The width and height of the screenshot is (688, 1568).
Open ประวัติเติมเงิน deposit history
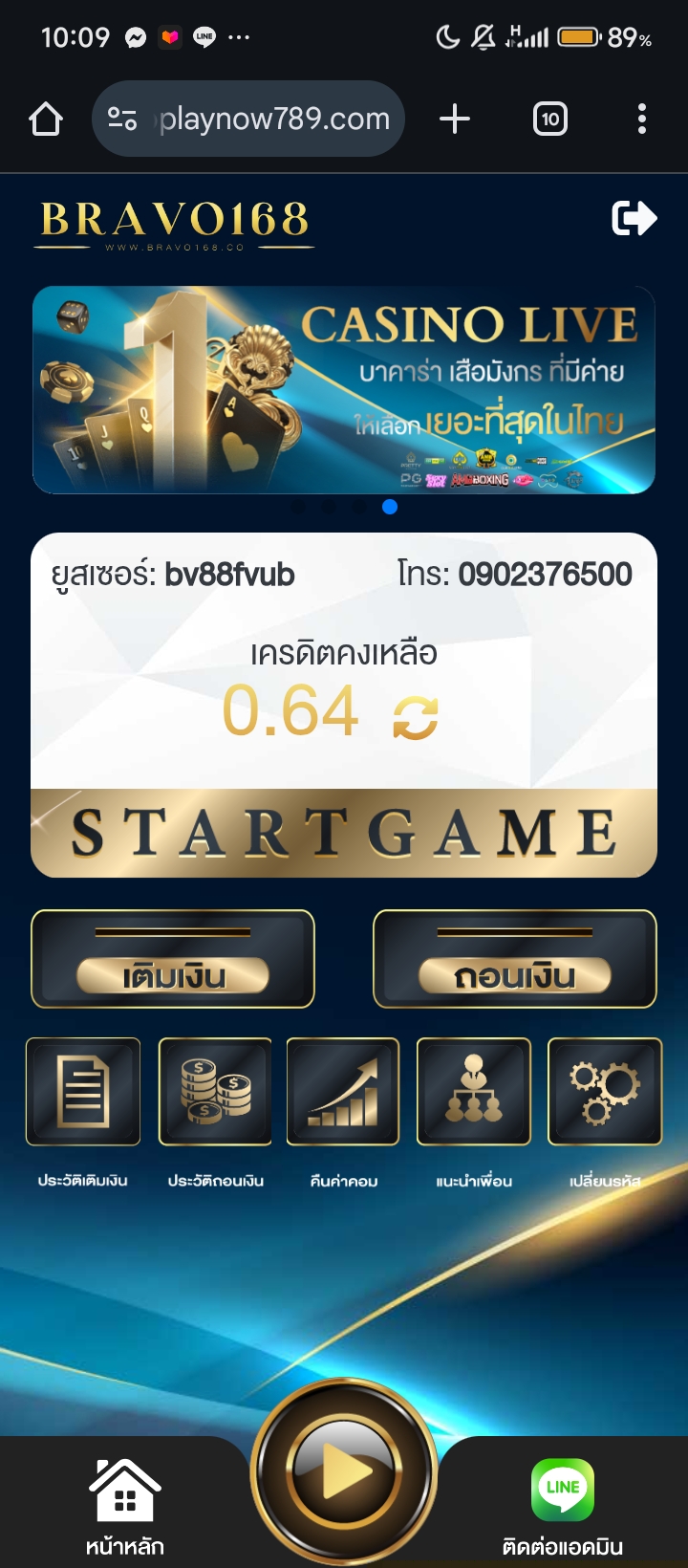83,1092
